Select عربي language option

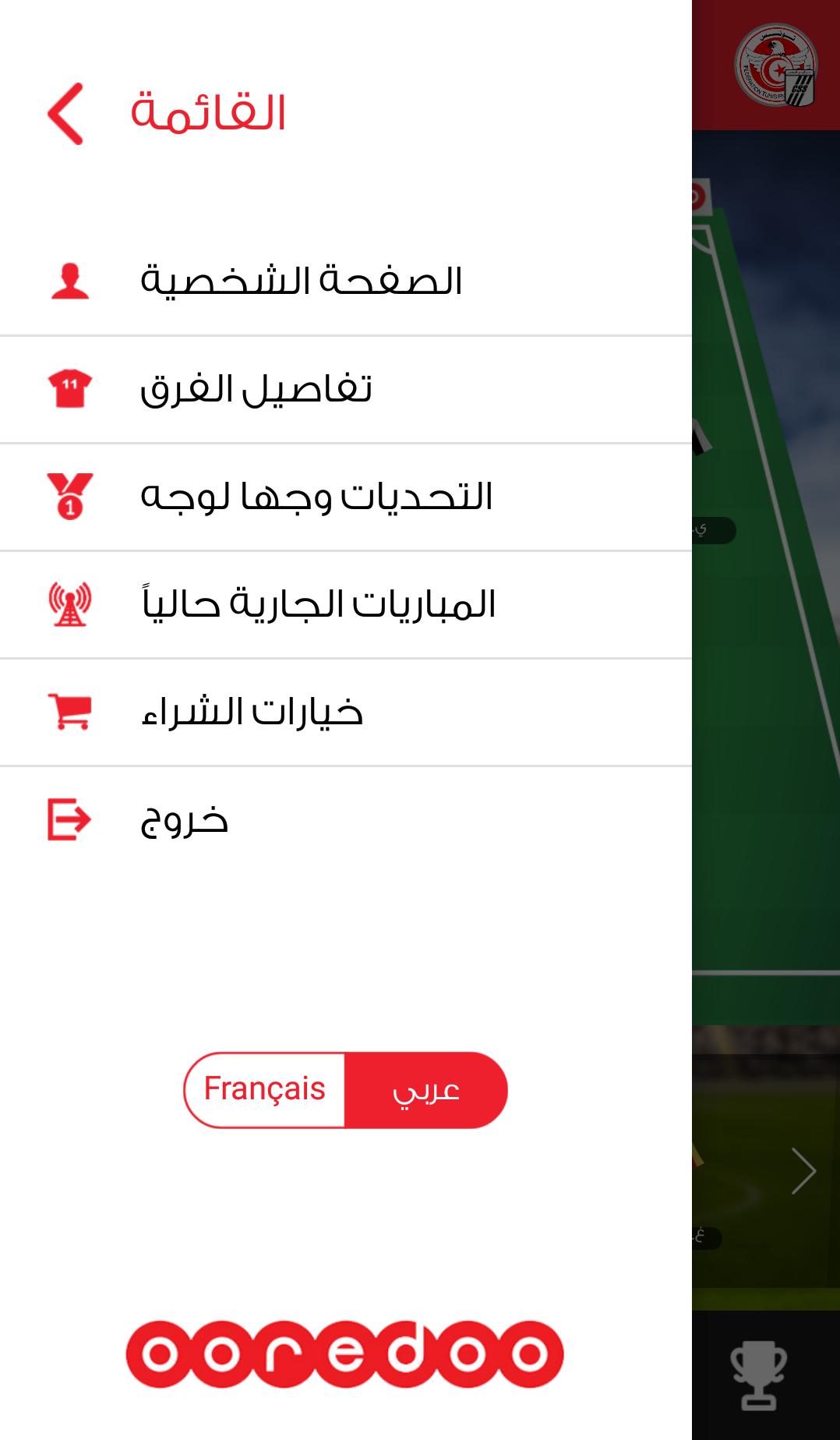(x=426, y=1089)
